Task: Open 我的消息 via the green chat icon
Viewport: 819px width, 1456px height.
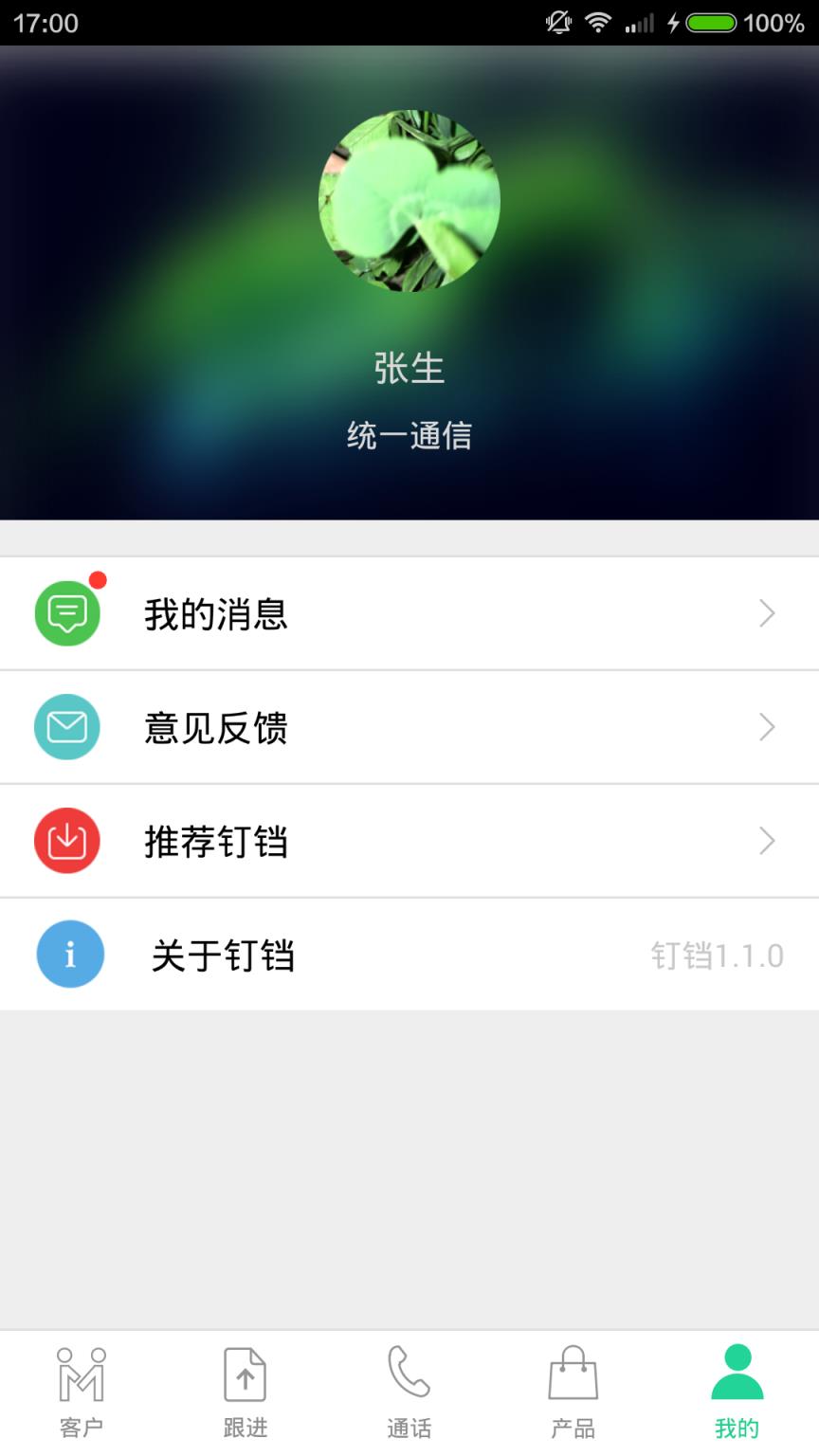Action: coord(66,612)
